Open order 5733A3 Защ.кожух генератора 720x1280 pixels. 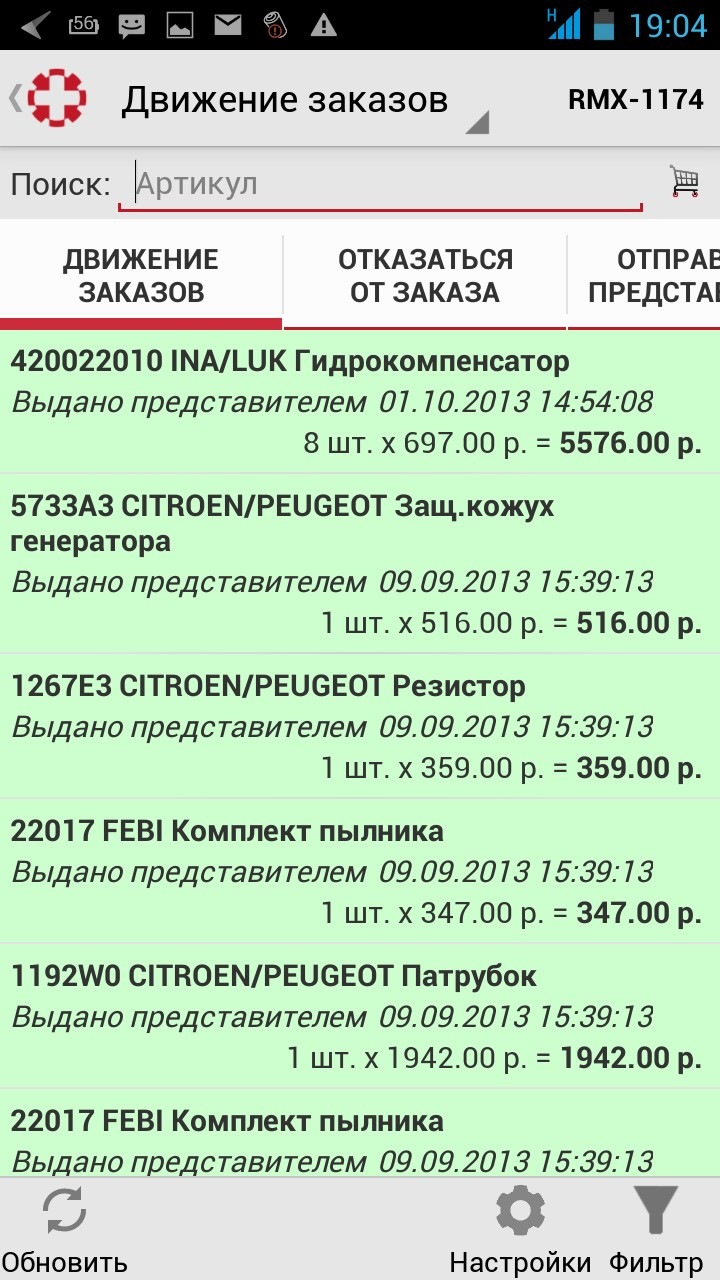pyautogui.click(x=360, y=564)
